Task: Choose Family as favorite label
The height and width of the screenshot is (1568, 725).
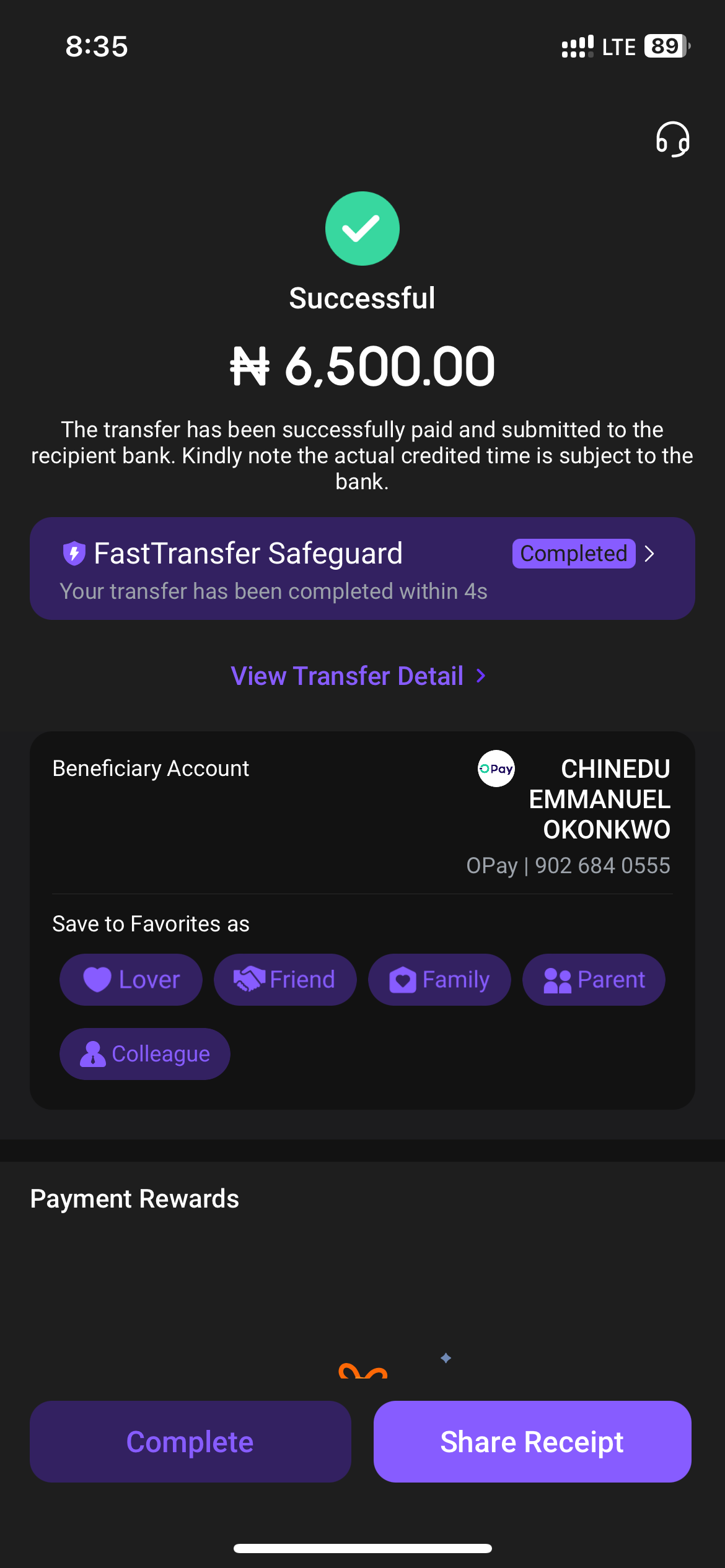Action: [439, 980]
